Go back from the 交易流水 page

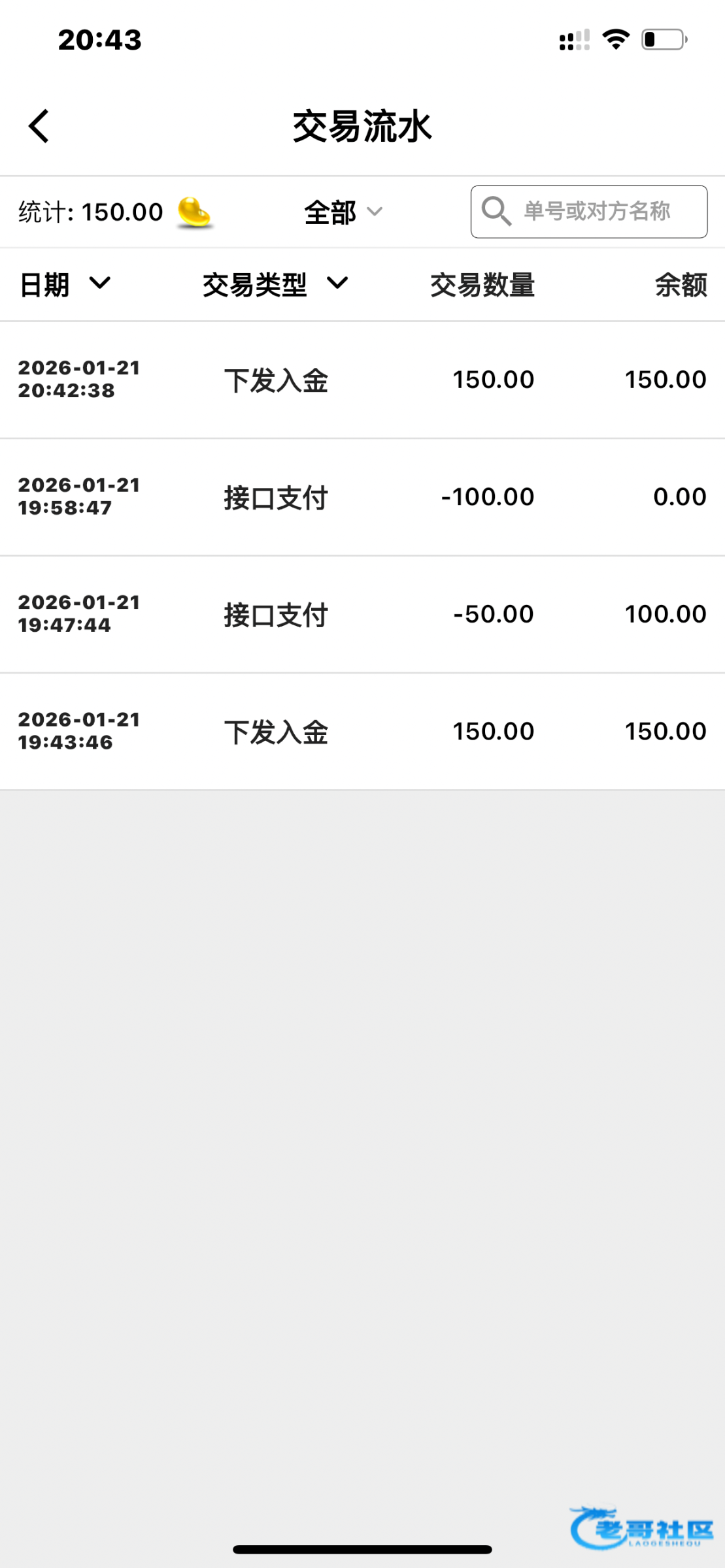(39, 126)
